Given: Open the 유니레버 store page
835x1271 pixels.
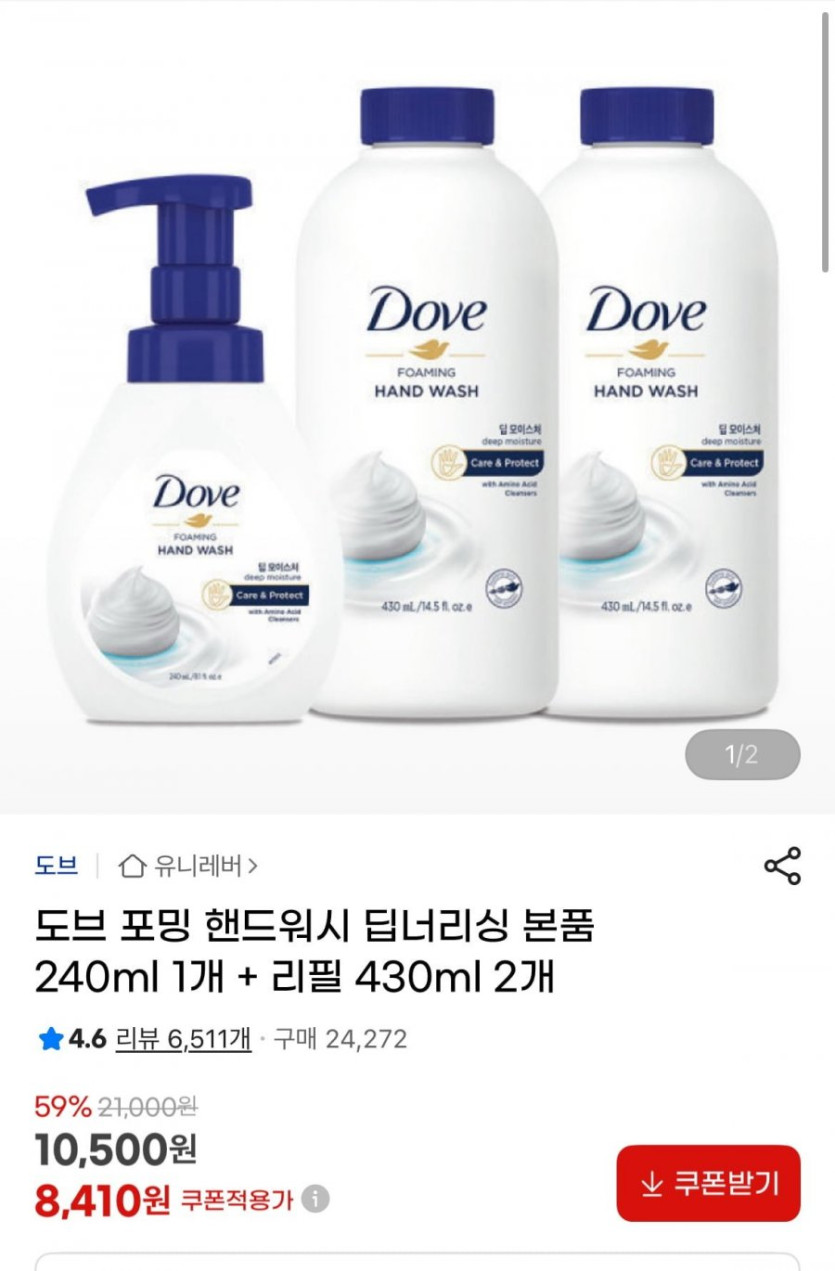Looking at the screenshot, I should click(188, 865).
